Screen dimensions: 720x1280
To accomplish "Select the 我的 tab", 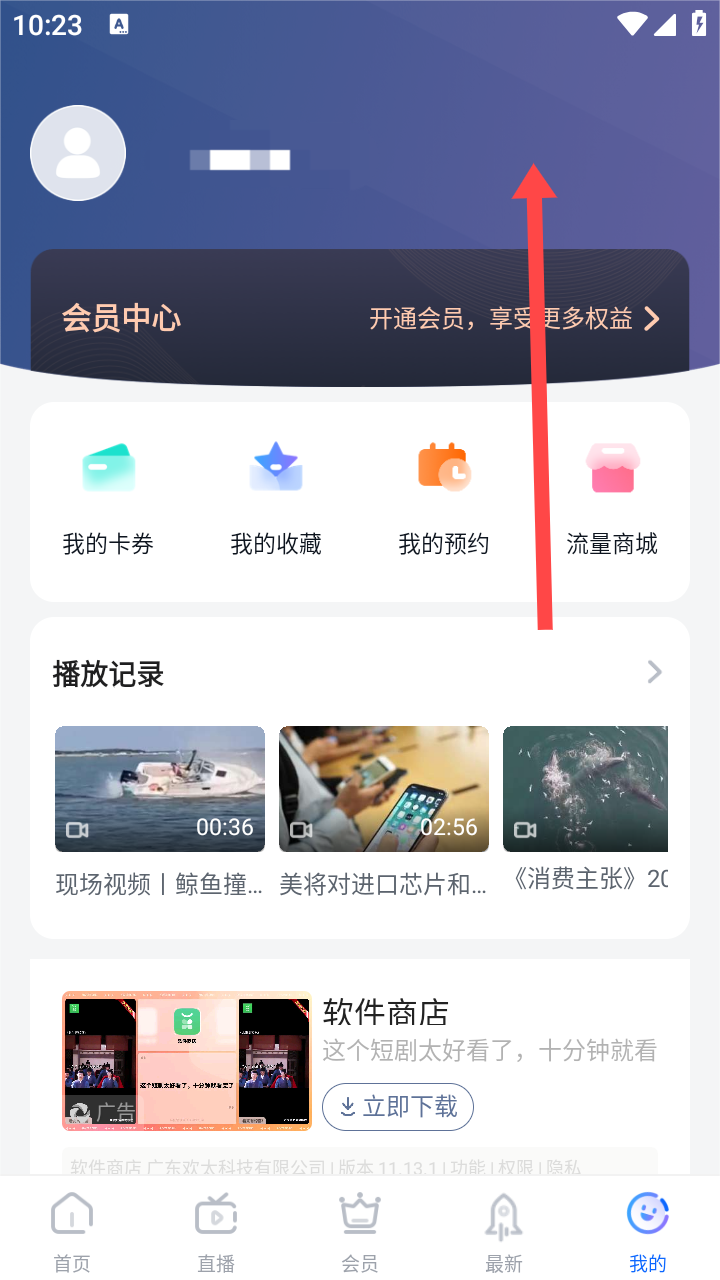I will [x=648, y=1232].
